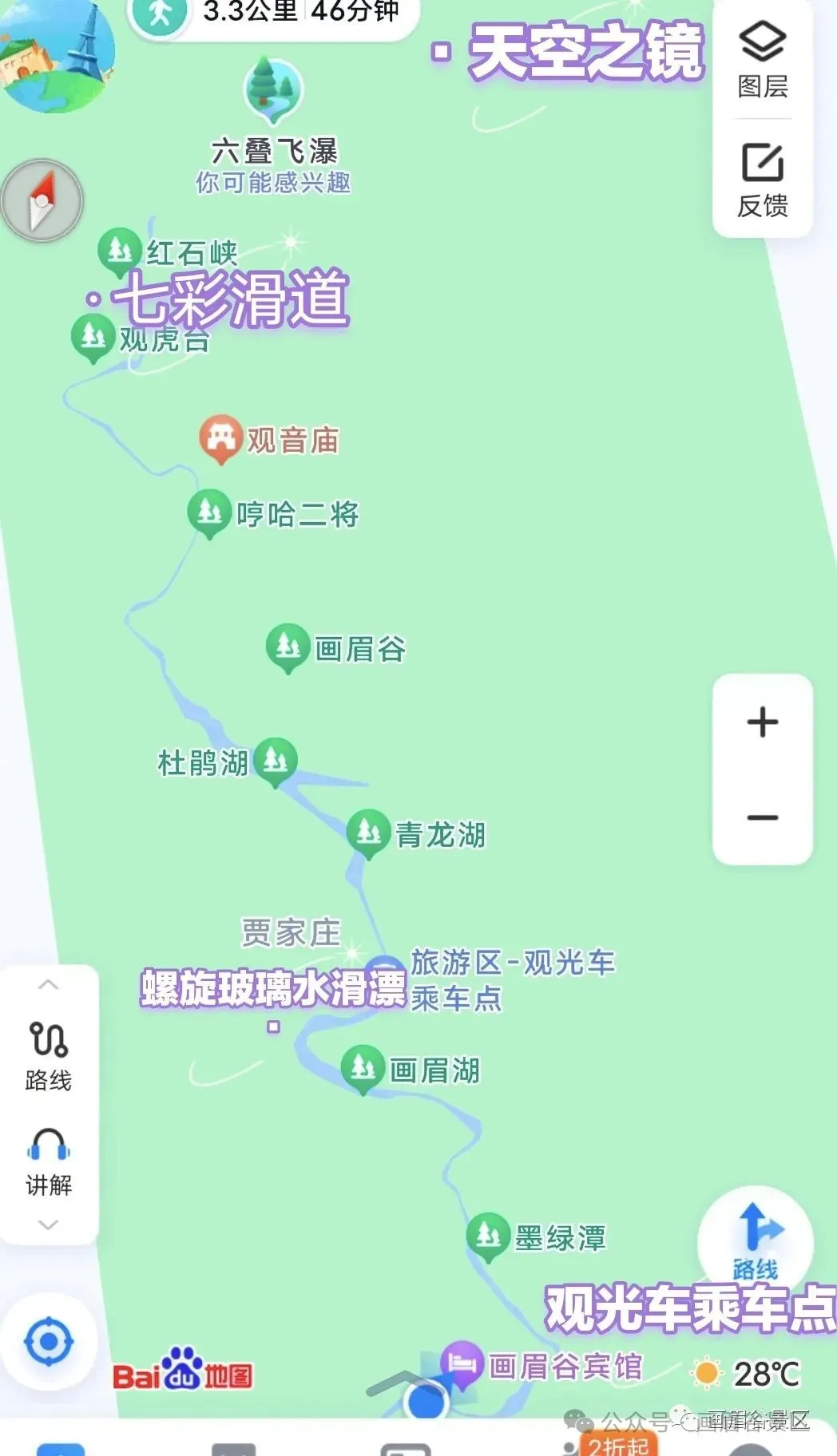Open the 画眉谷宾馆 hotel marker

[x=462, y=1363]
